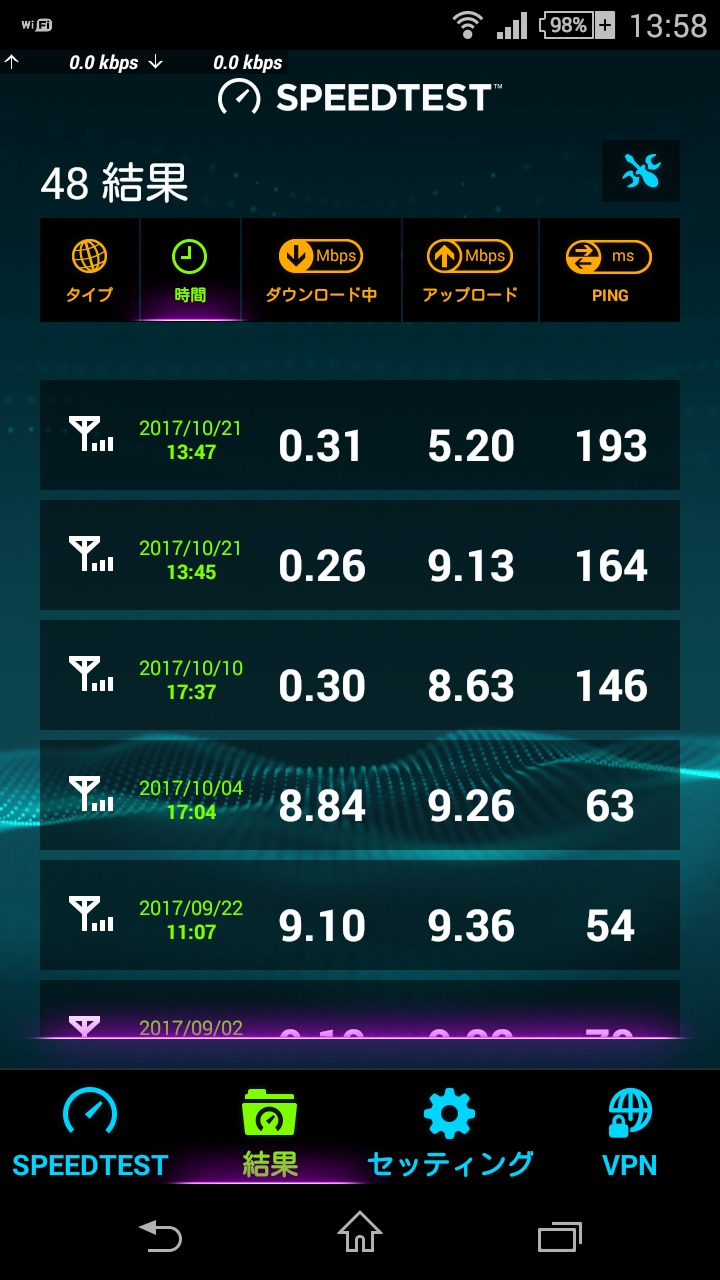Sort results by タイプ column
Screen dimensions: 720x1280
pos(90,271)
